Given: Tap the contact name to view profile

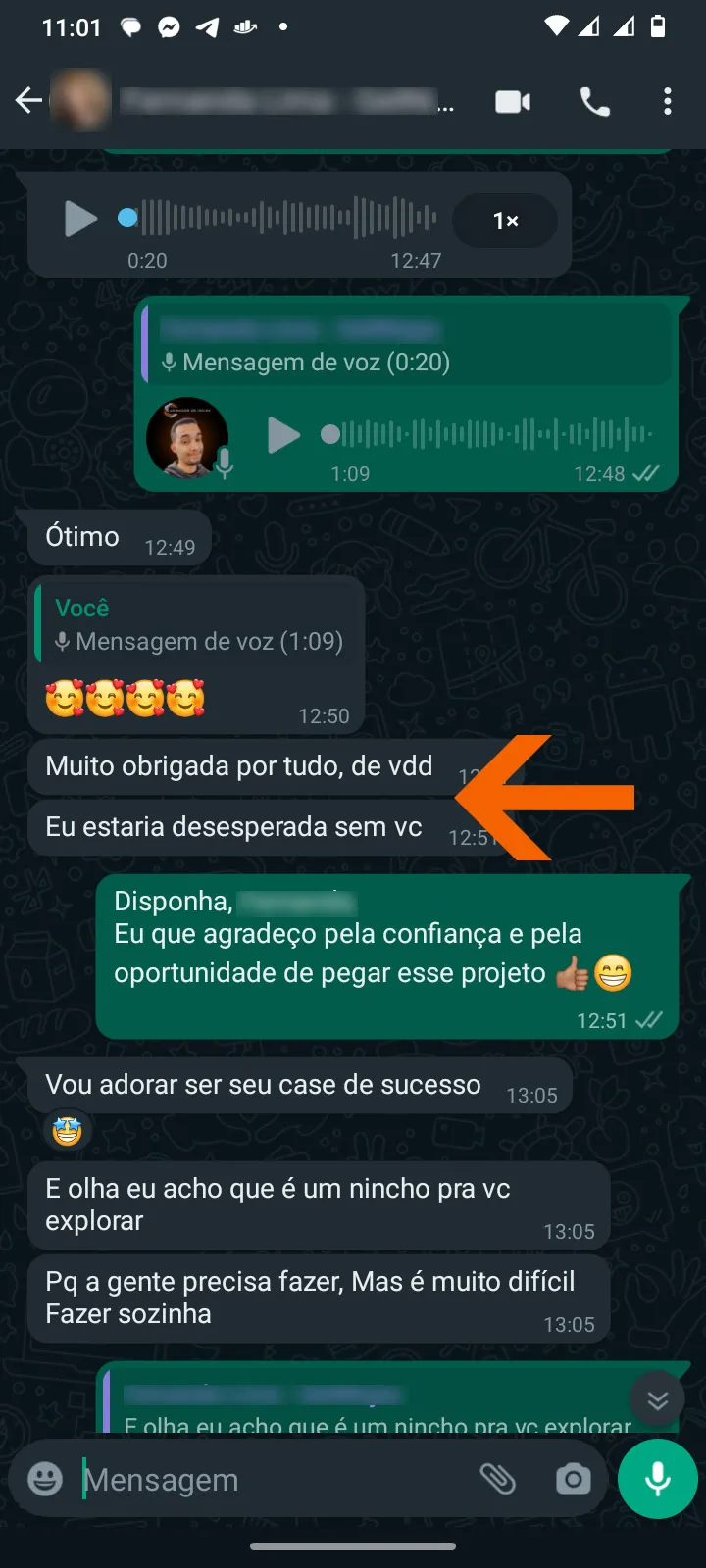Looking at the screenshot, I should point(284,100).
